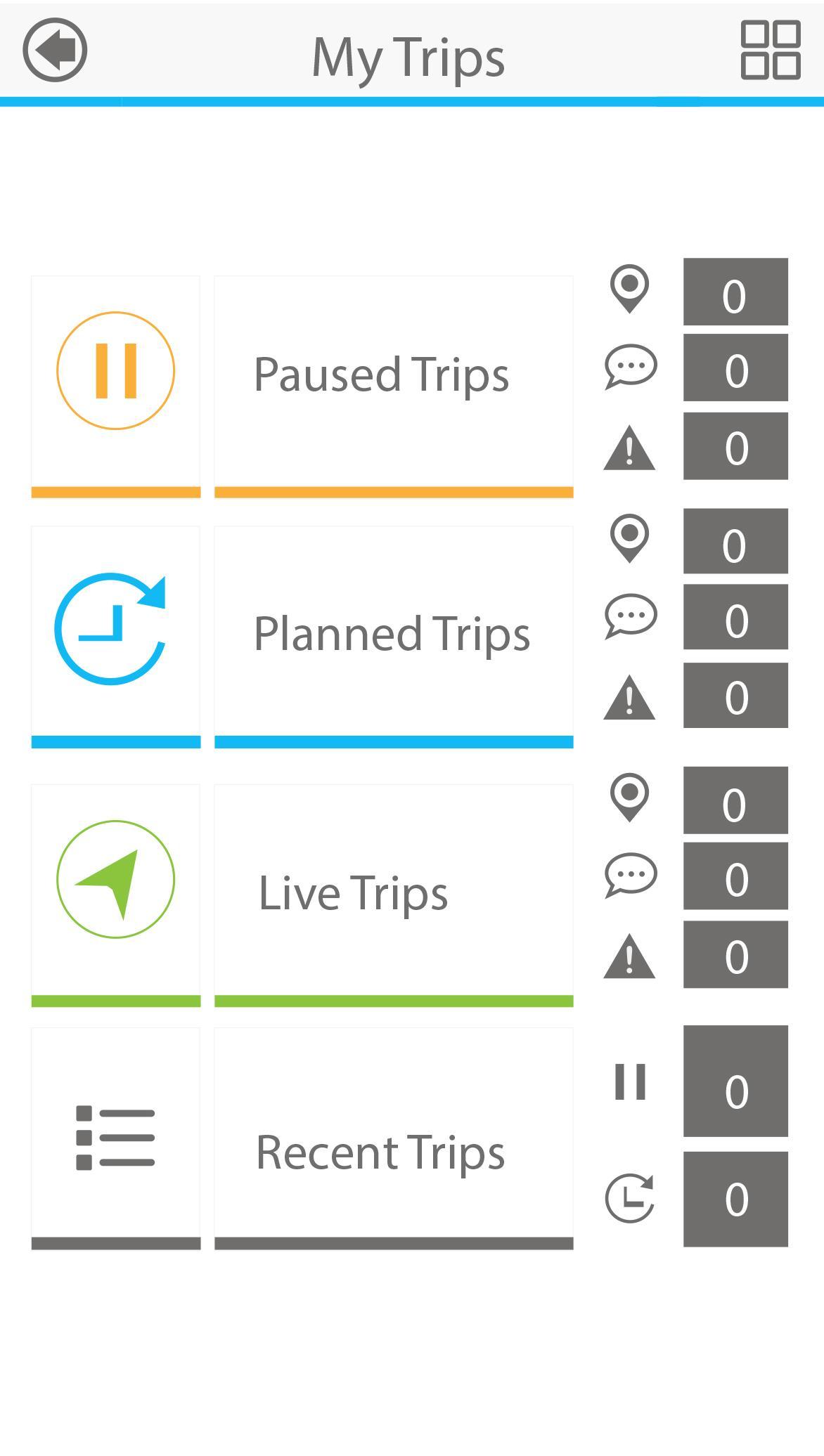Open the grid menu icon
The width and height of the screenshot is (824, 1456).
click(771, 51)
